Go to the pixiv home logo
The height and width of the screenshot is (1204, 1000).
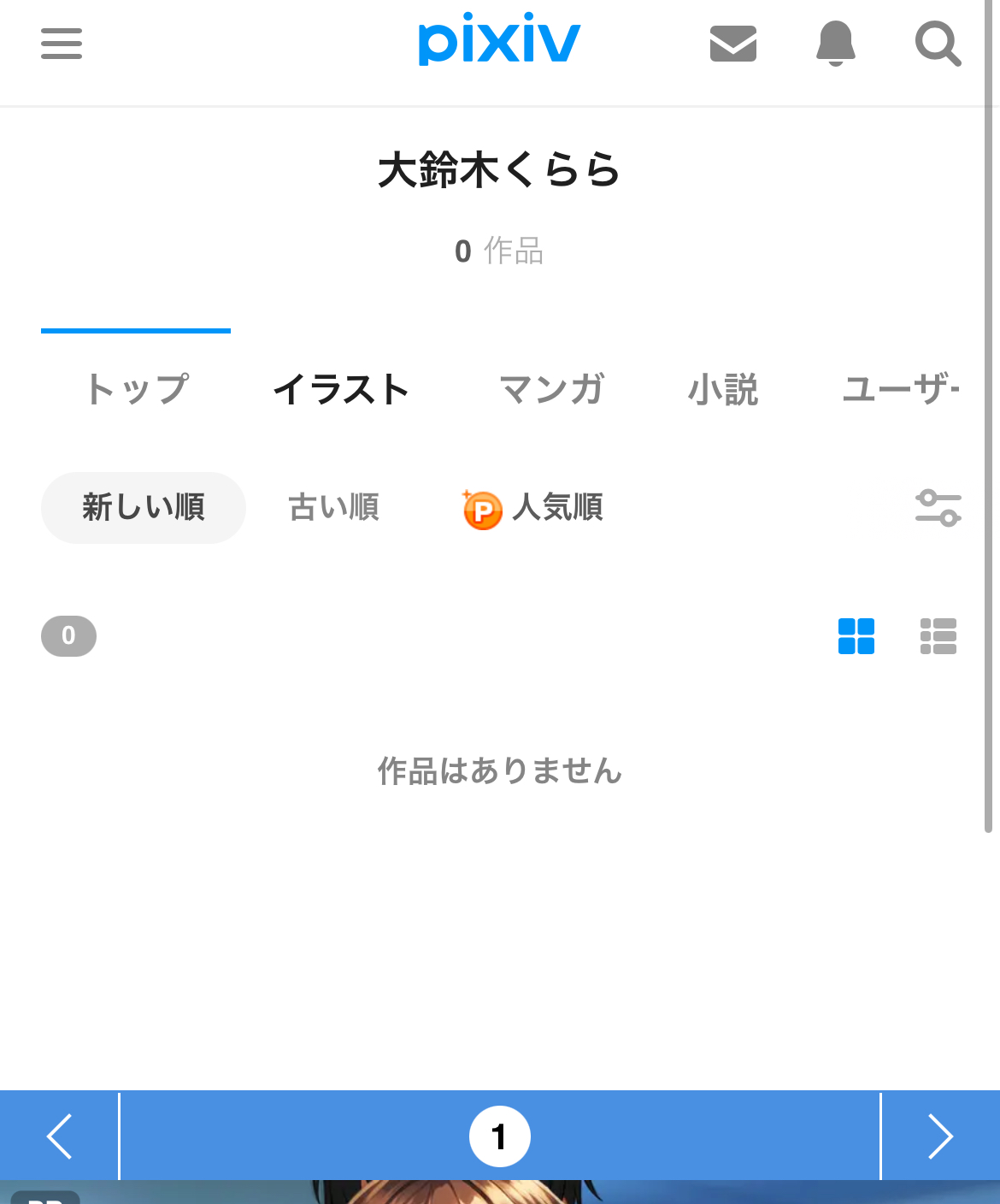499,40
